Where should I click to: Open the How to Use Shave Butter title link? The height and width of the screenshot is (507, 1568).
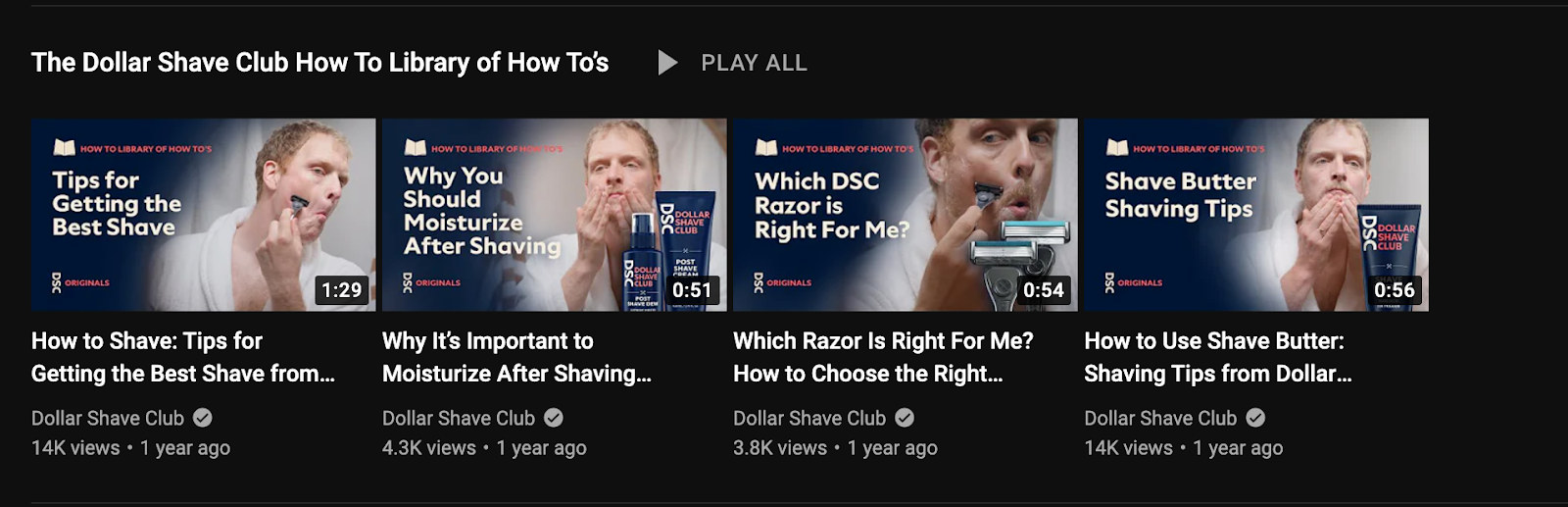point(1218,357)
